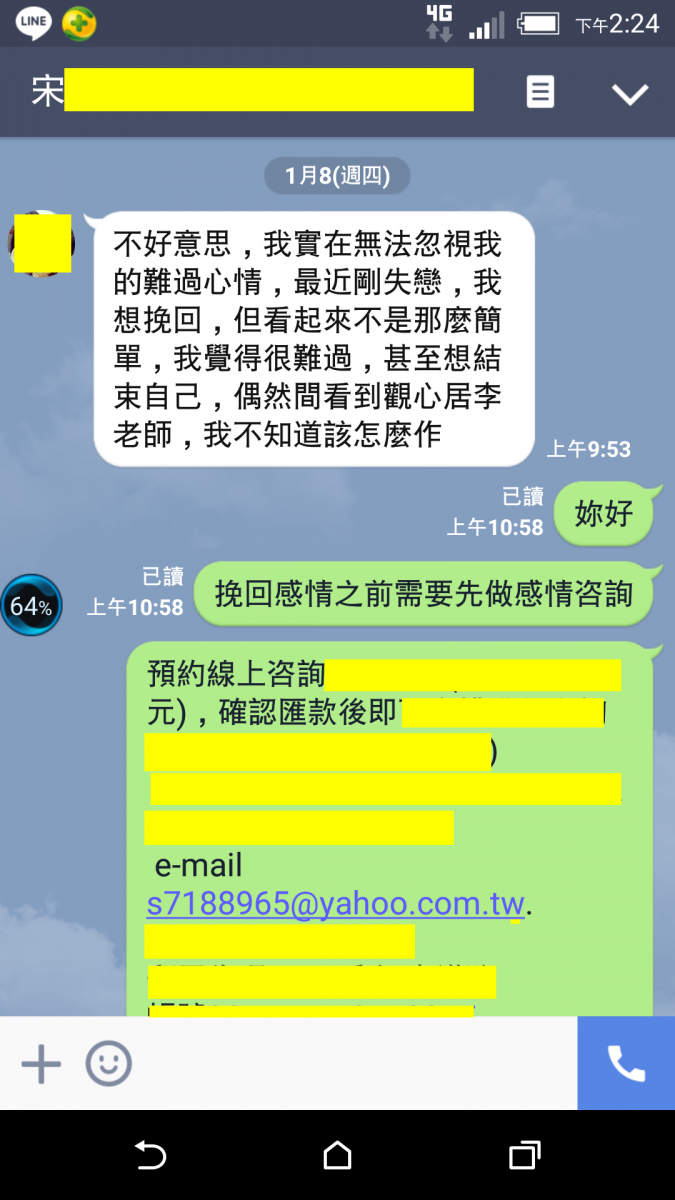
Task: Open the recent apps overview
Action: pyautogui.click(x=524, y=1156)
